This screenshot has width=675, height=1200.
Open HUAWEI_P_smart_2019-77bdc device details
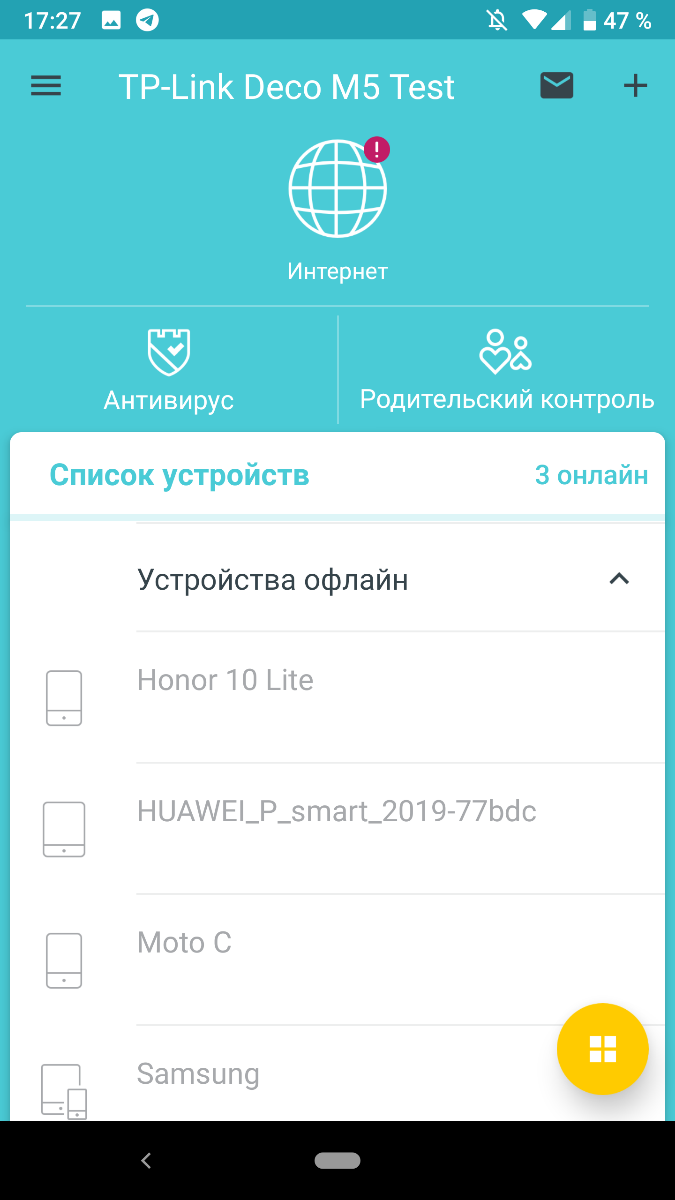[338, 829]
